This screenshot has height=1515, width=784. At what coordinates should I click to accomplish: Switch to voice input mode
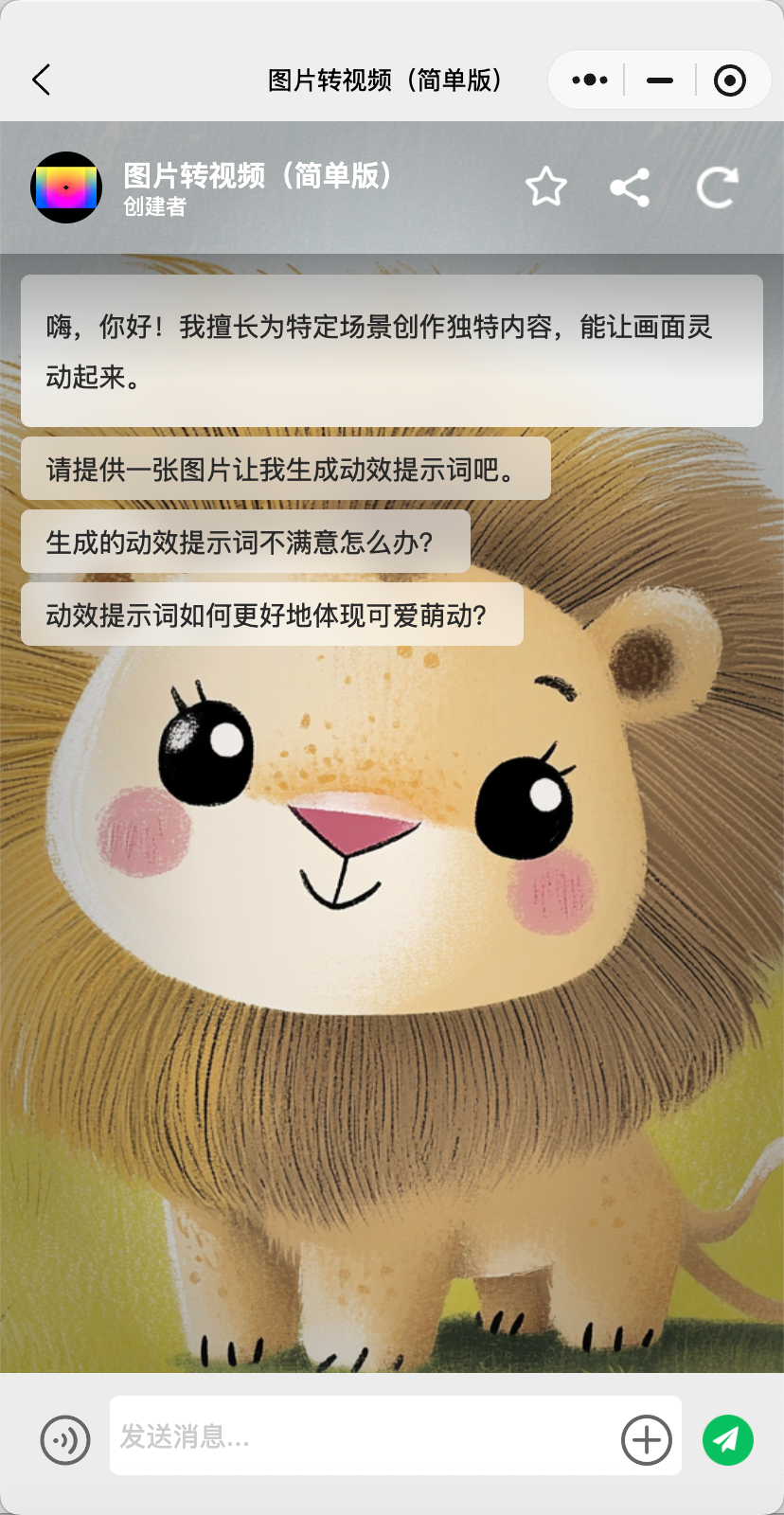[65, 1440]
